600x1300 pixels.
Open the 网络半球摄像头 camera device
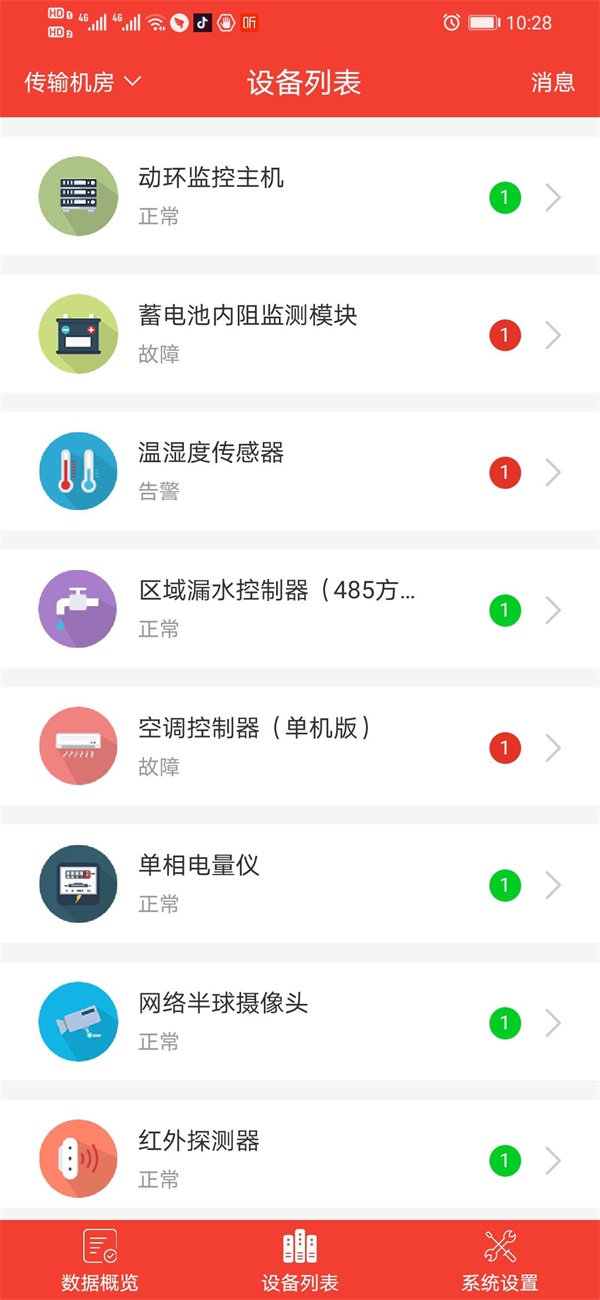[x=300, y=1021]
